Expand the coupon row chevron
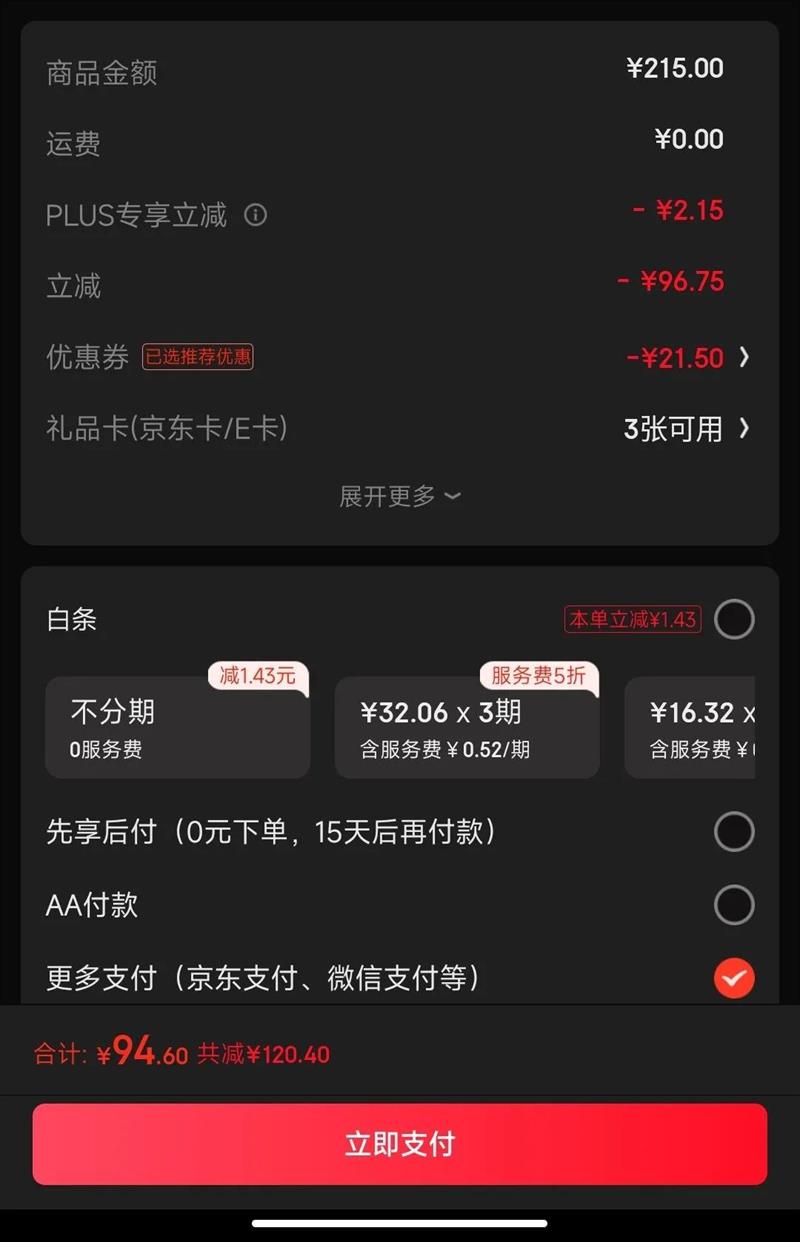Viewport: 800px width, 1242px height. point(744,358)
